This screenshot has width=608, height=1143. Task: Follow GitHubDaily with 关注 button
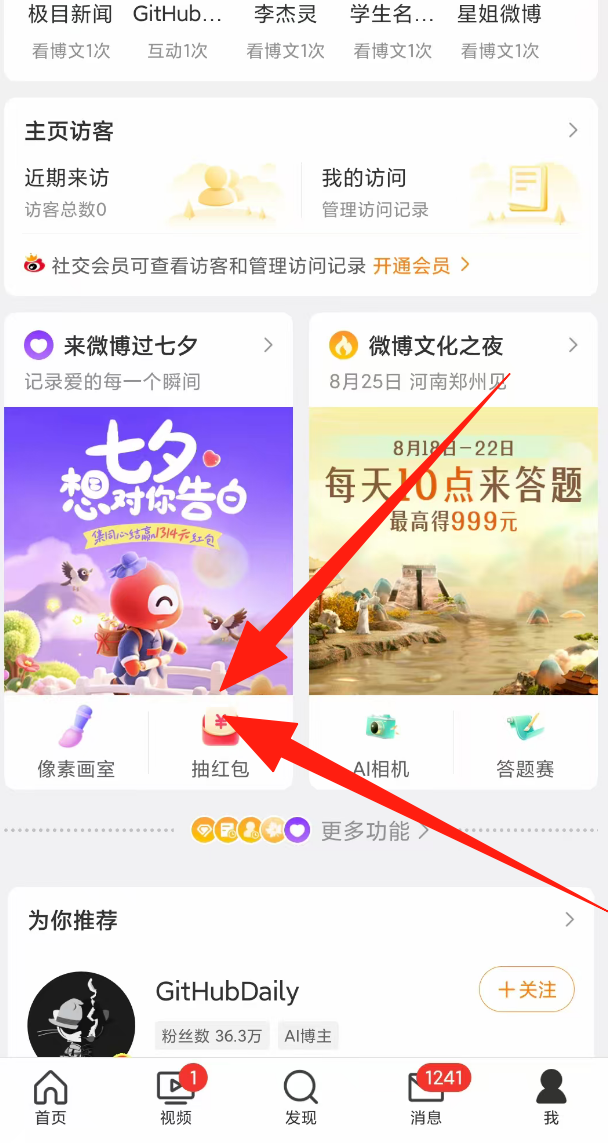coord(526,990)
